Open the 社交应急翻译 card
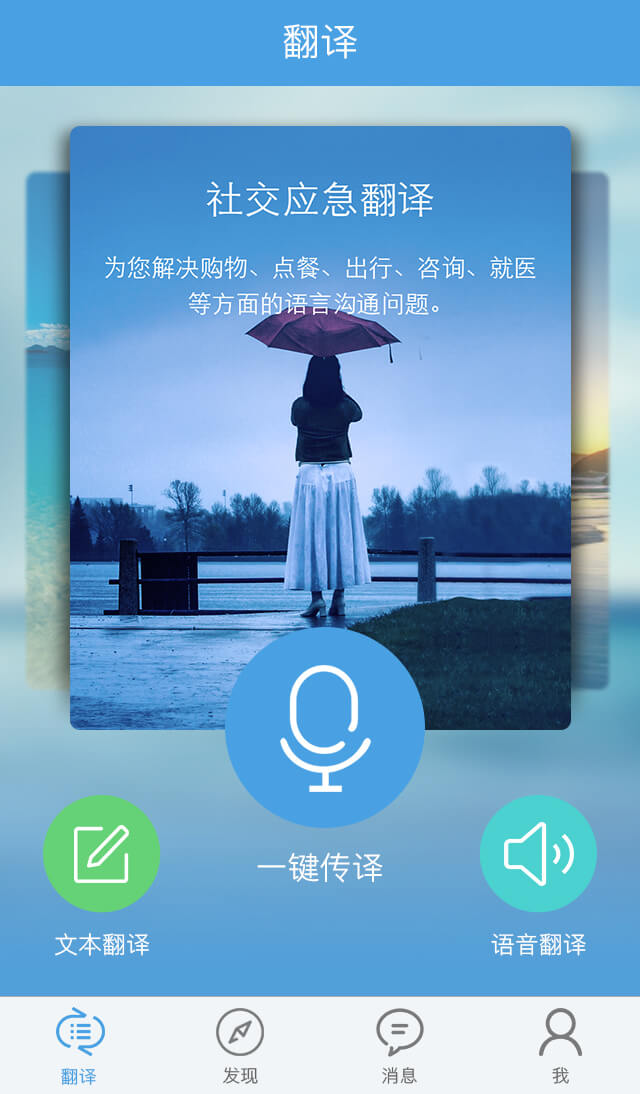This screenshot has width=640, height=1094. click(x=320, y=400)
